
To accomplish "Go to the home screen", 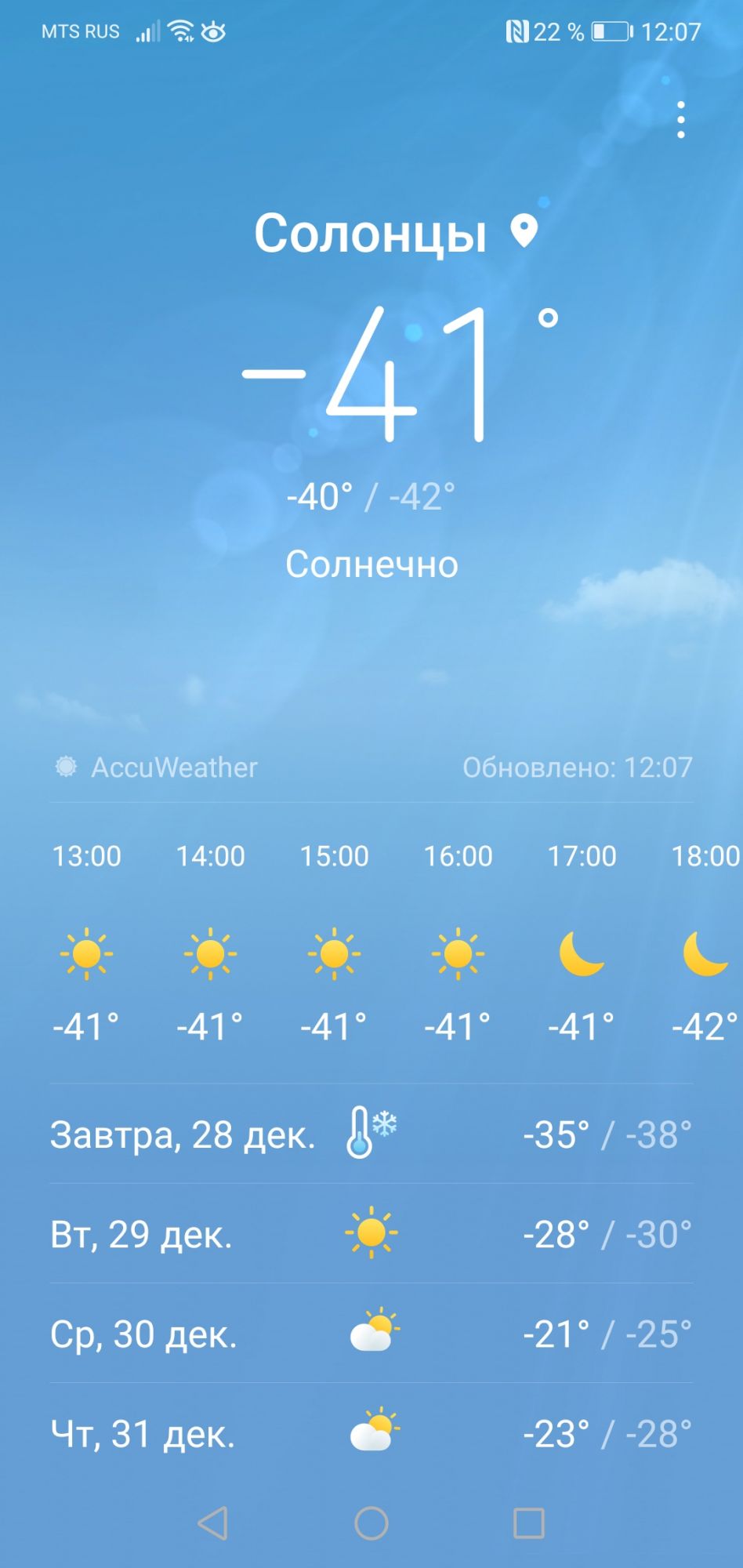I will (x=371, y=1523).
